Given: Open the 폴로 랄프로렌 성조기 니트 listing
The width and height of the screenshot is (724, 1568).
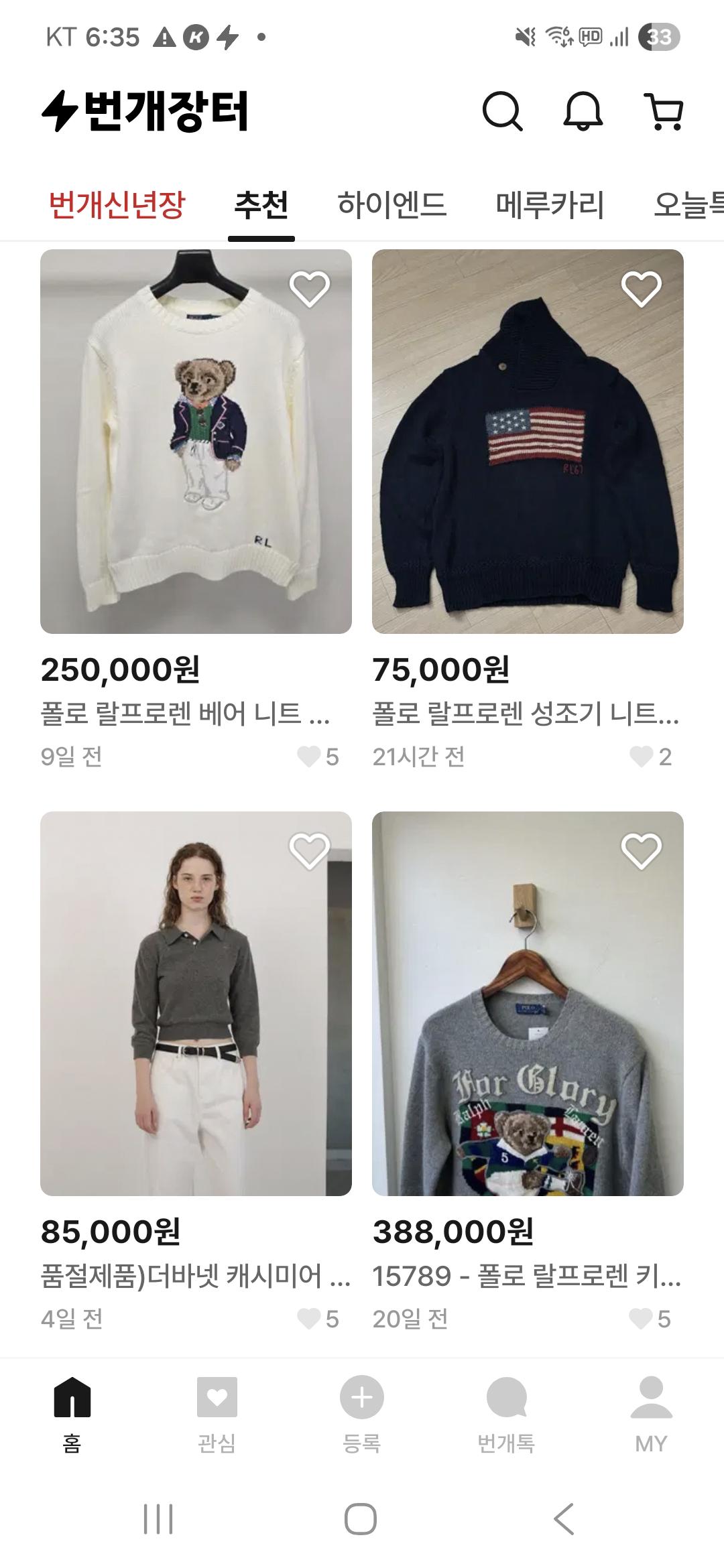Looking at the screenshot, I should [528, 442].
